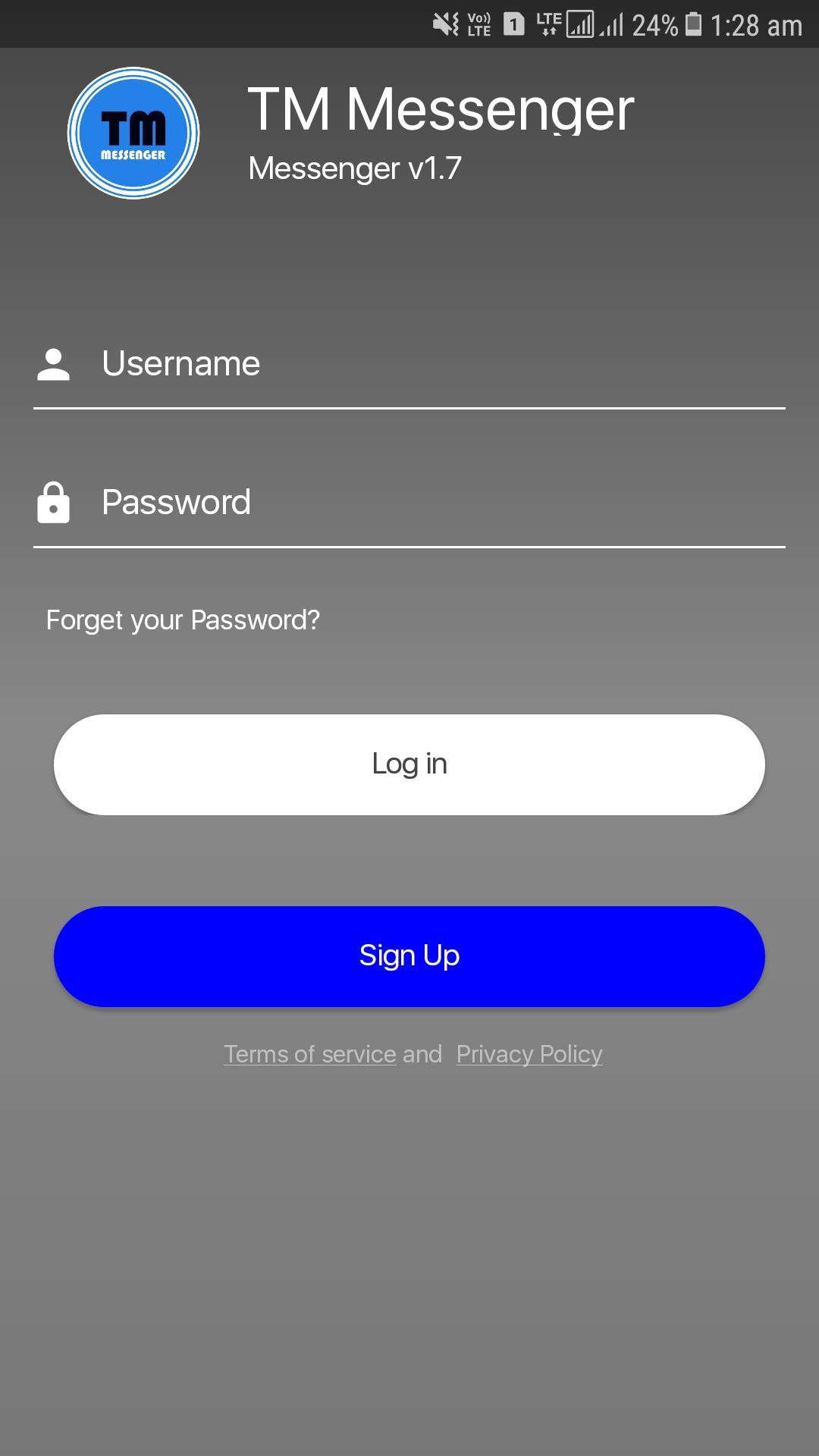The image size is (819, 1456).
Task: Click the TM Messenger app logo
Action: pyautogui.click(x=133, y=133)
